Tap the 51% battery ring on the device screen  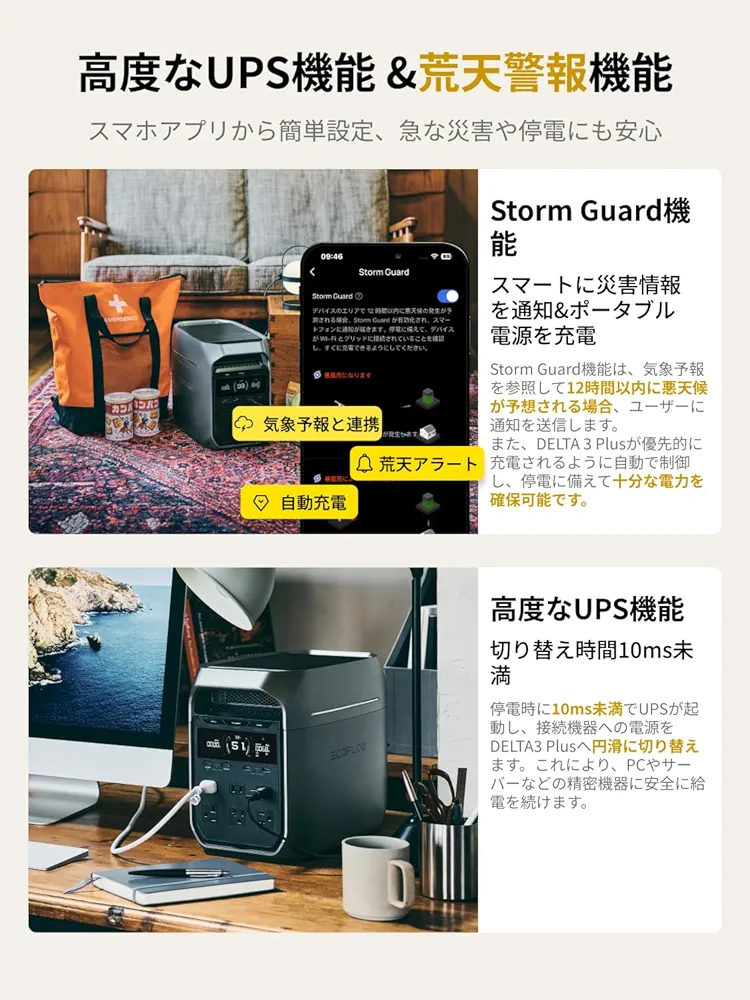pyautogui.click(x=237, y=745)
